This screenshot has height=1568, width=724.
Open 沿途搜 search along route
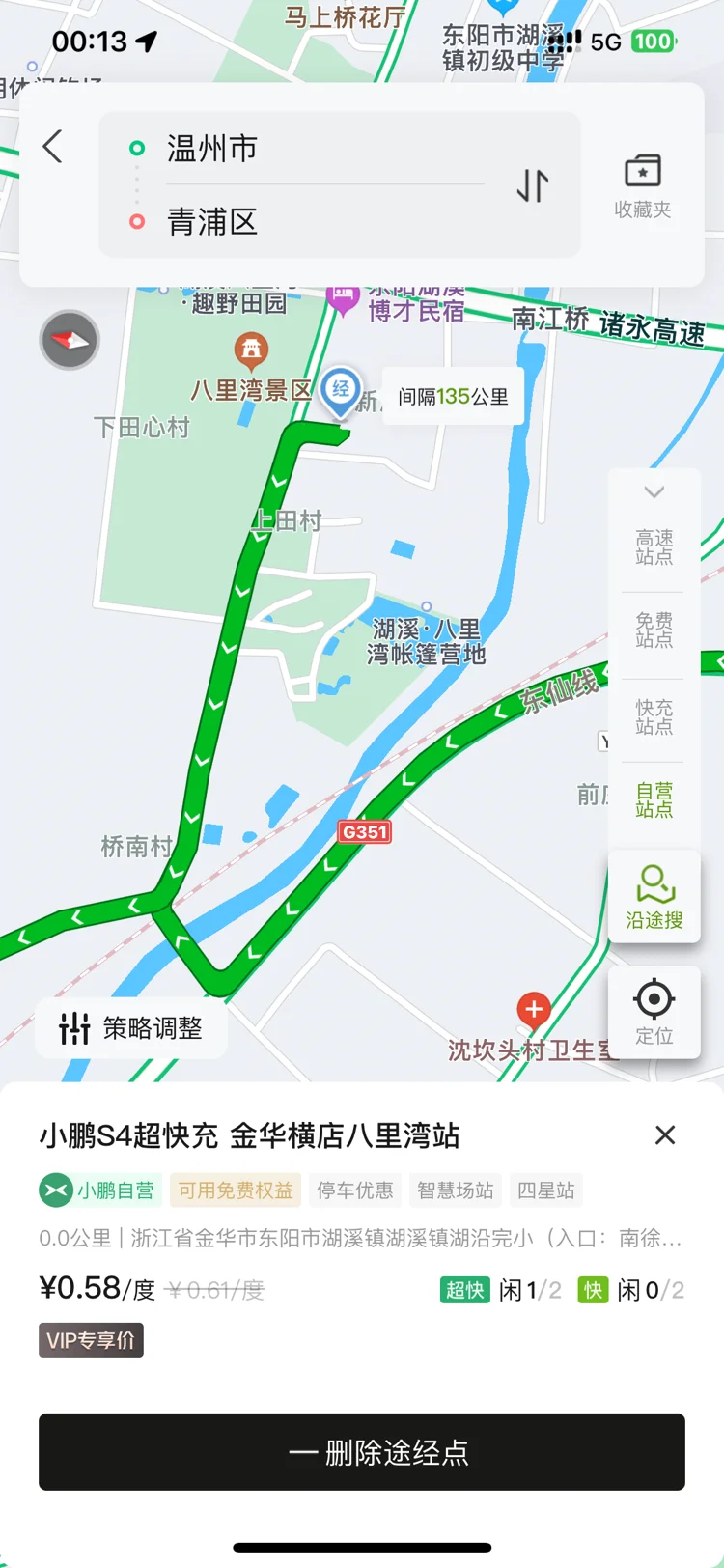pyautogui.click(x=654, y=897)
